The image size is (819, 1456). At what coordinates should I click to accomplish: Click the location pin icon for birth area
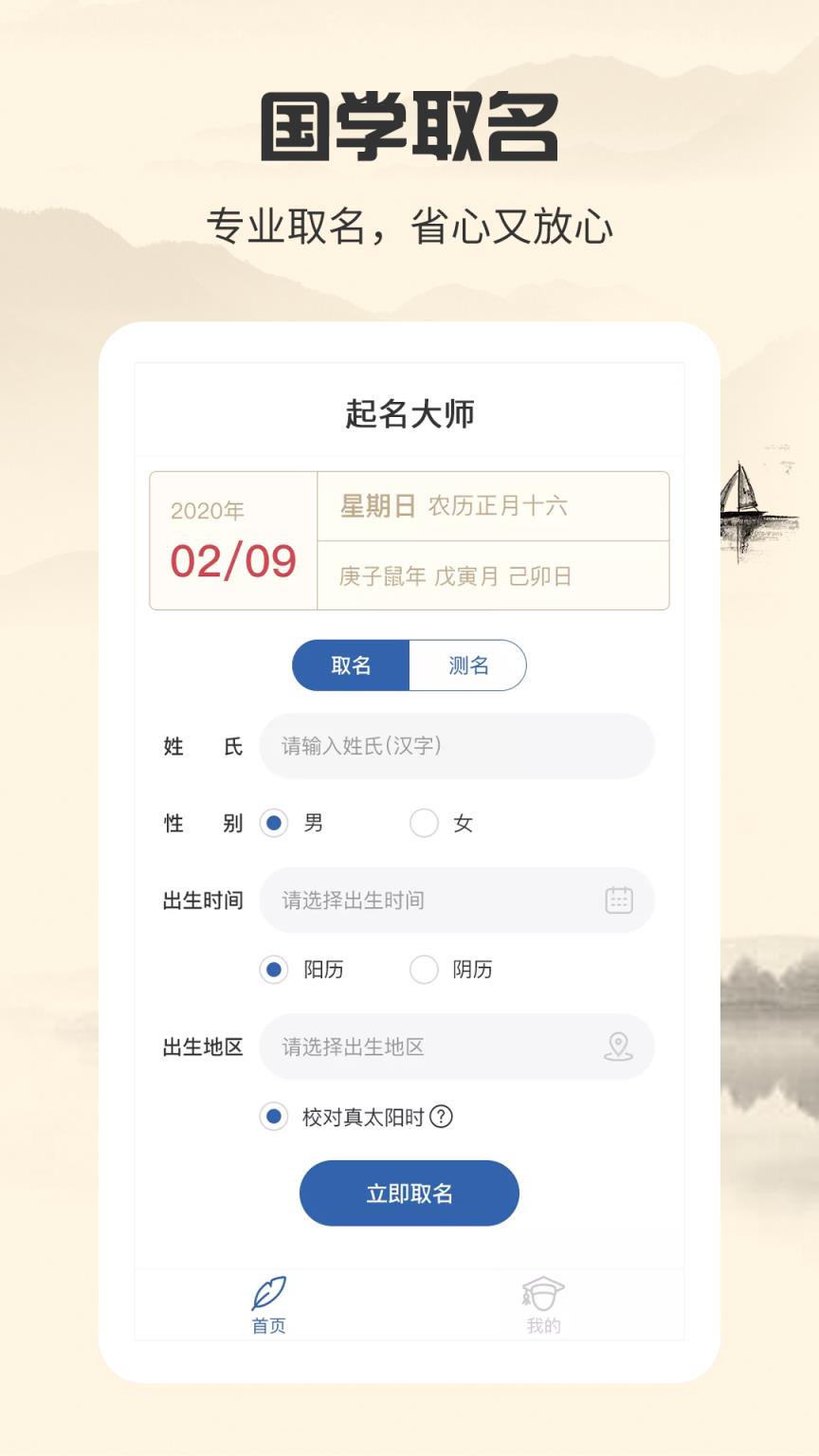(x=618, y=1046)
